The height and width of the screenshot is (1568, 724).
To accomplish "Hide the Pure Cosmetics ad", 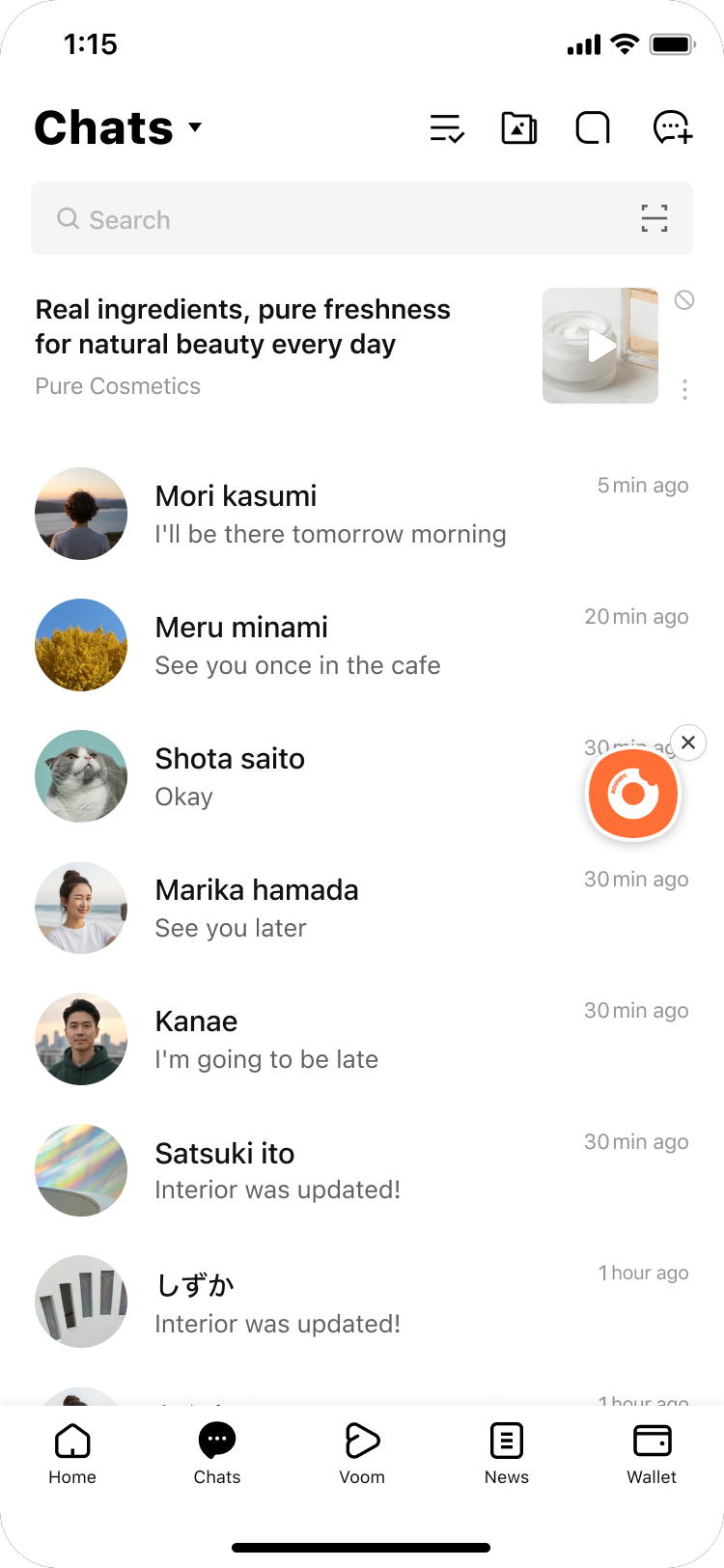I will coord(684,300).
